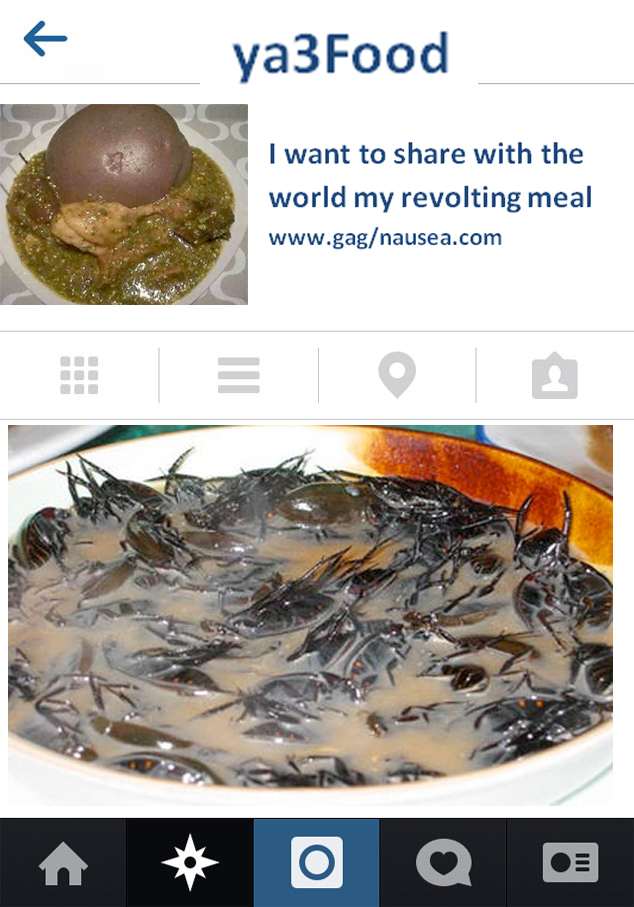Open the photo map location tab
This screenshot has height=907, width=634.
(x=397, y=376)
